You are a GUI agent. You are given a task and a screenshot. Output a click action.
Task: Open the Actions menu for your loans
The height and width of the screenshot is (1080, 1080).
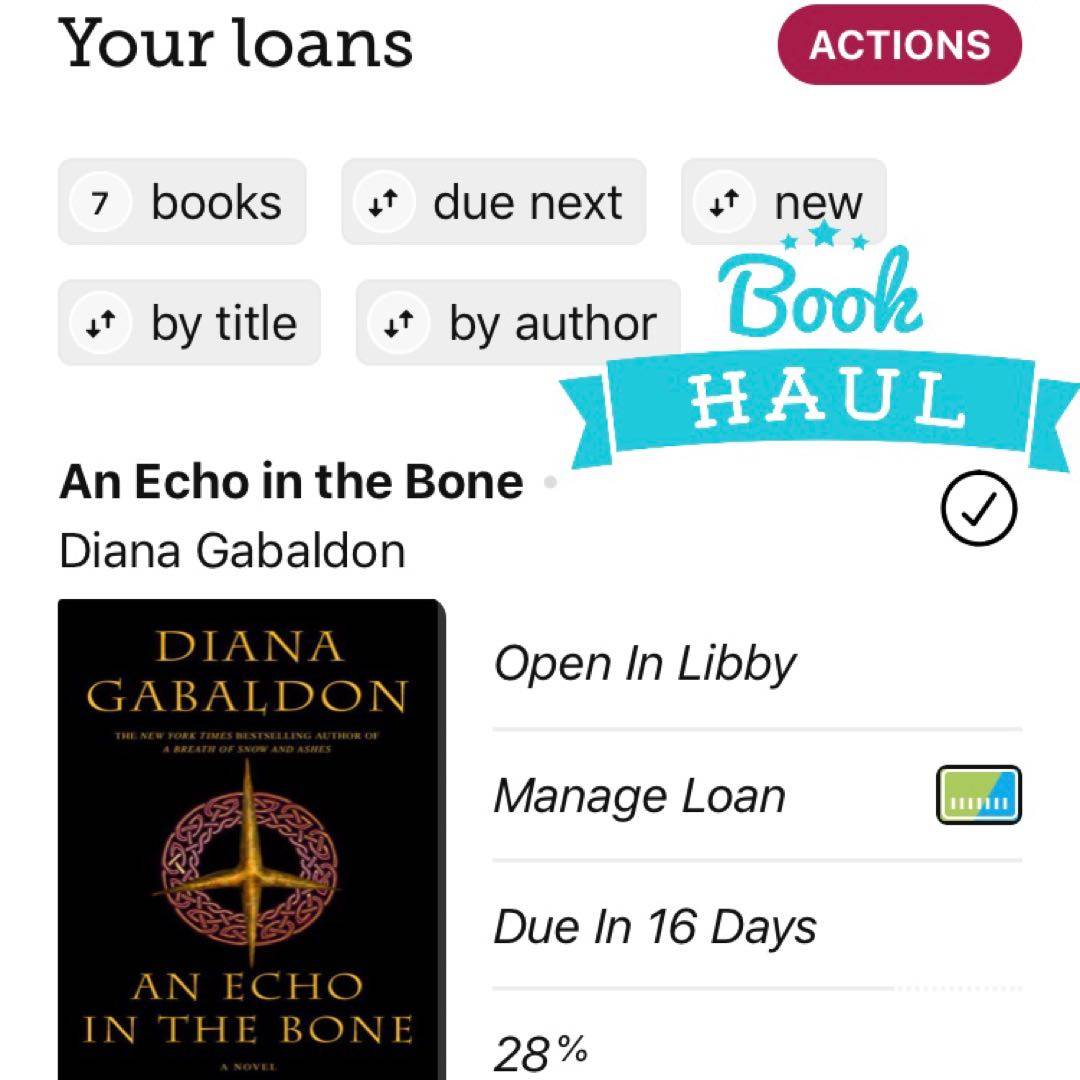click(899, 45)
